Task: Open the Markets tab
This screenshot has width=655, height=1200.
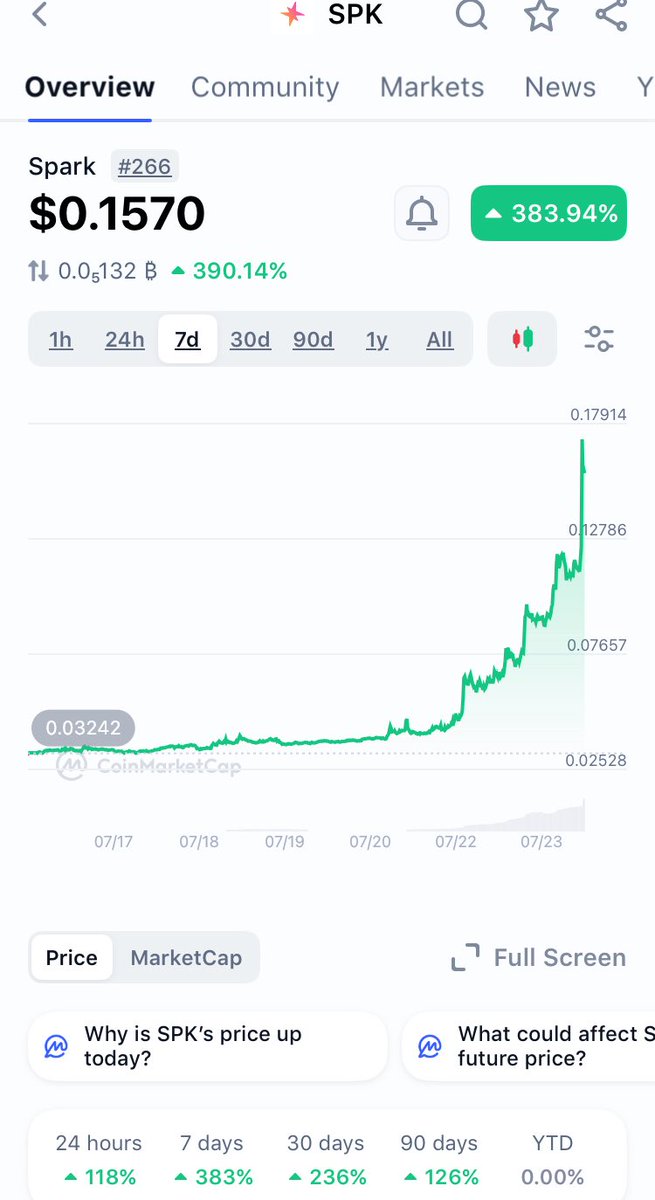Action: coord(432,87)
